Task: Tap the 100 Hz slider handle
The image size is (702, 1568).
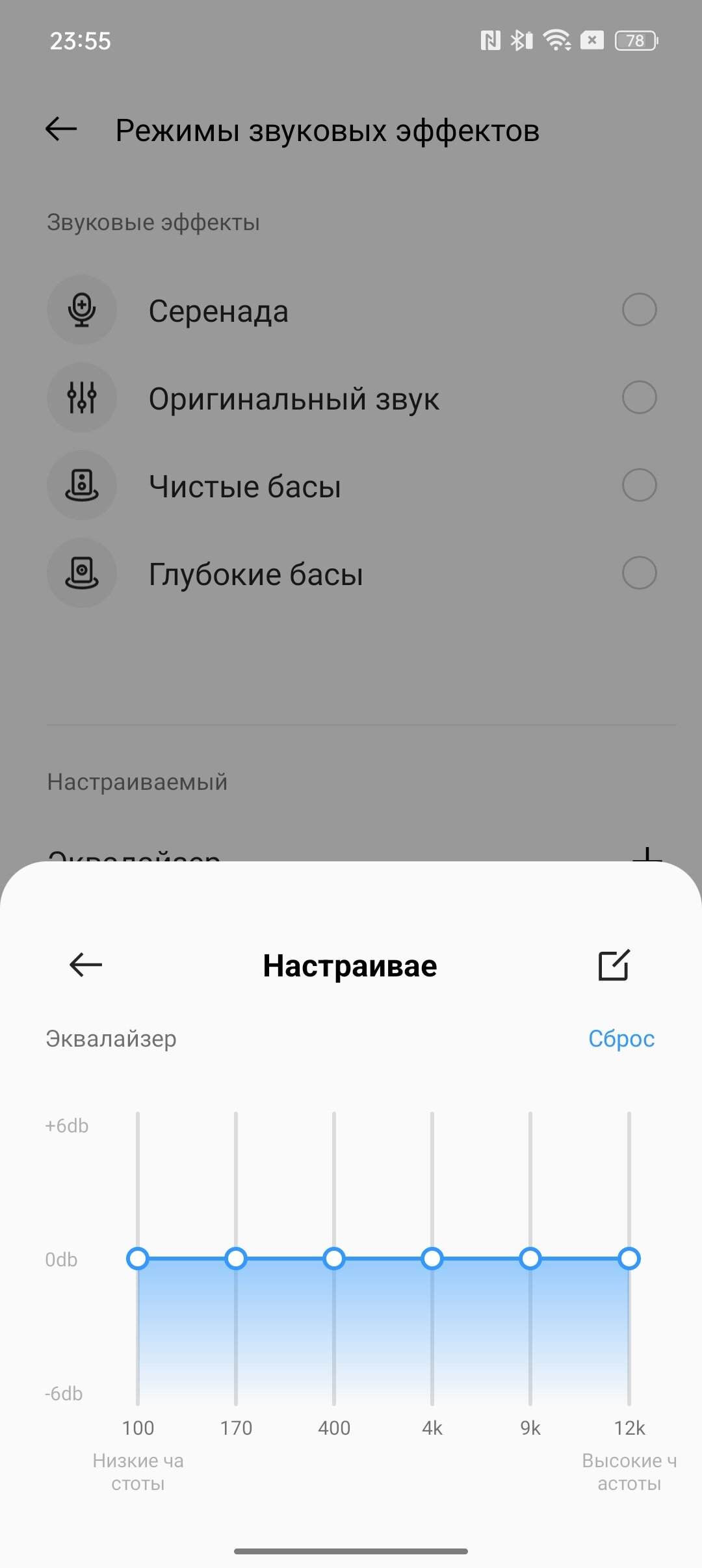Action: 138,1259
